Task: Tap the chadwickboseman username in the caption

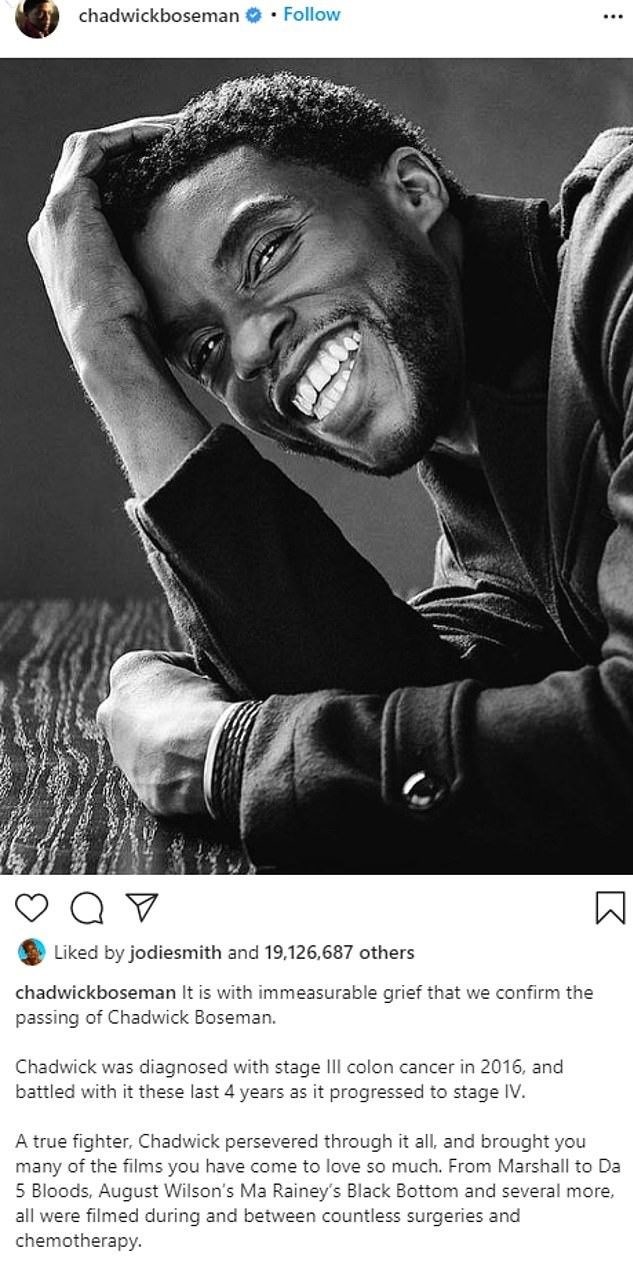Action: coord(95,993)
